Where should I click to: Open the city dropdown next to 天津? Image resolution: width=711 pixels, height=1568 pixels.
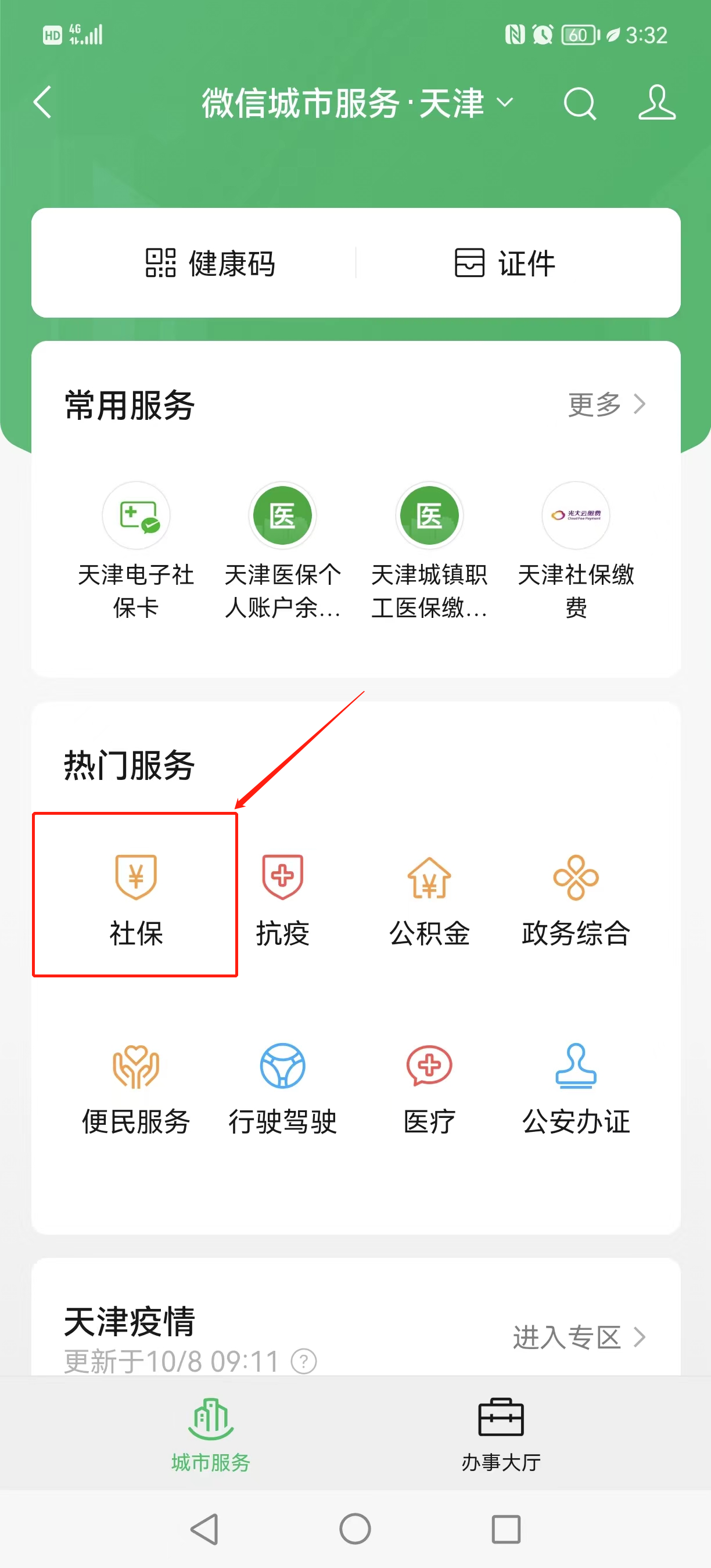(505, 102)
